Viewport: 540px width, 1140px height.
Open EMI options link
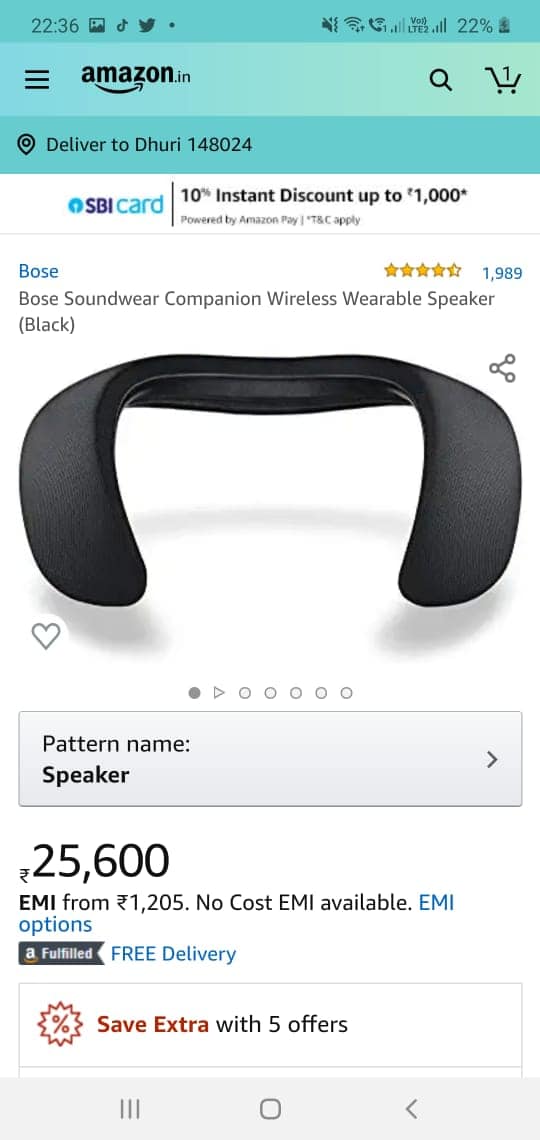click(236, 914)
